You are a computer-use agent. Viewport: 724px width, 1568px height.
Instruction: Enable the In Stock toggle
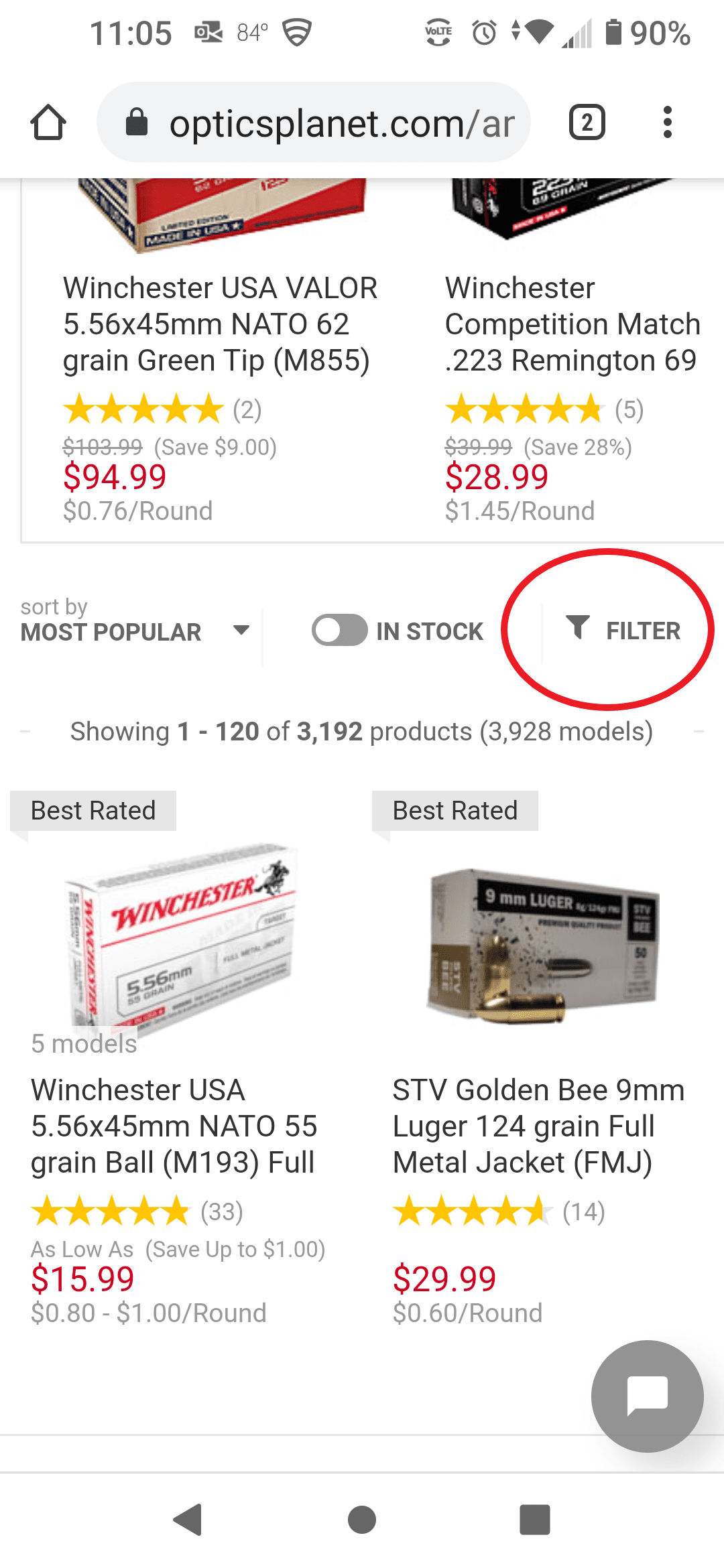339,631
